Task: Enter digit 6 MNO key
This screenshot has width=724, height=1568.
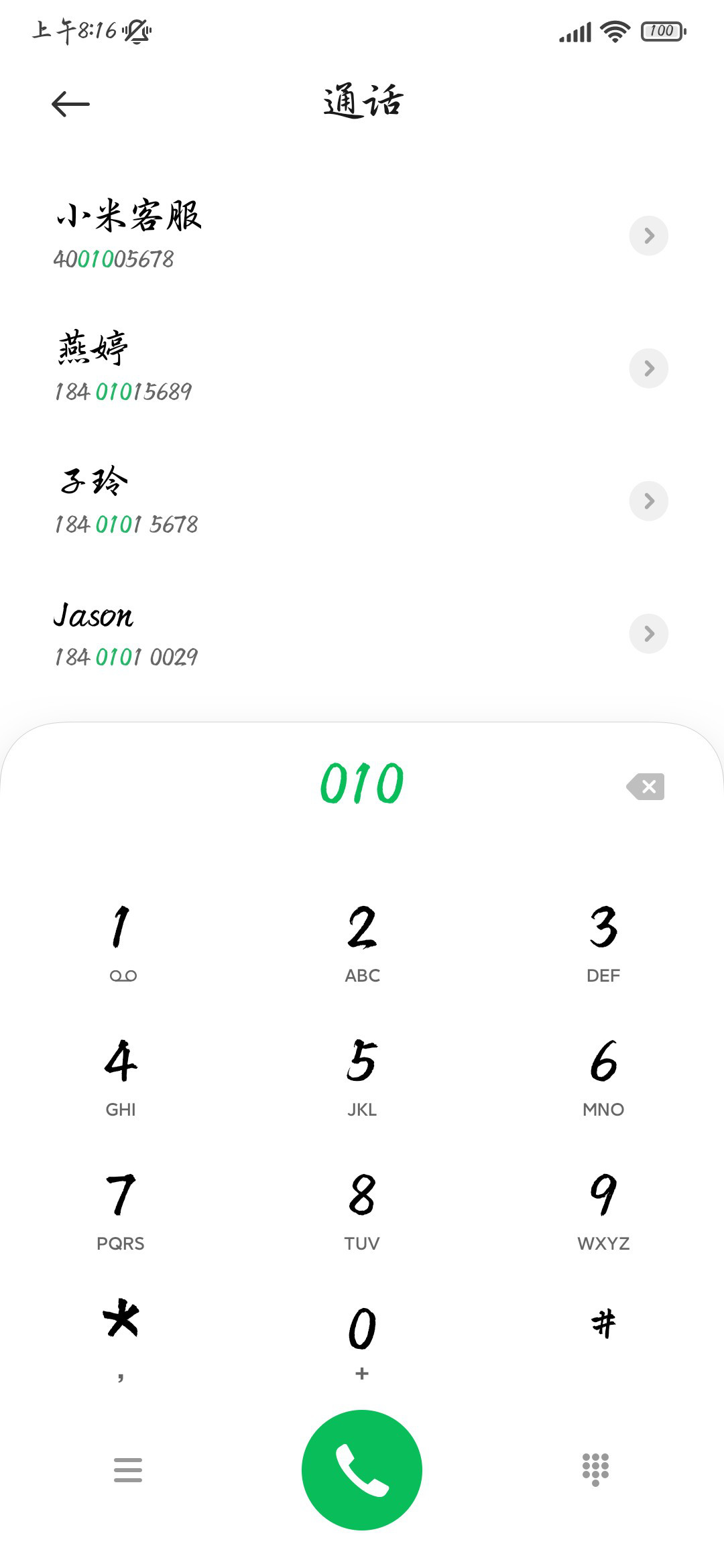Action: 603,1075
